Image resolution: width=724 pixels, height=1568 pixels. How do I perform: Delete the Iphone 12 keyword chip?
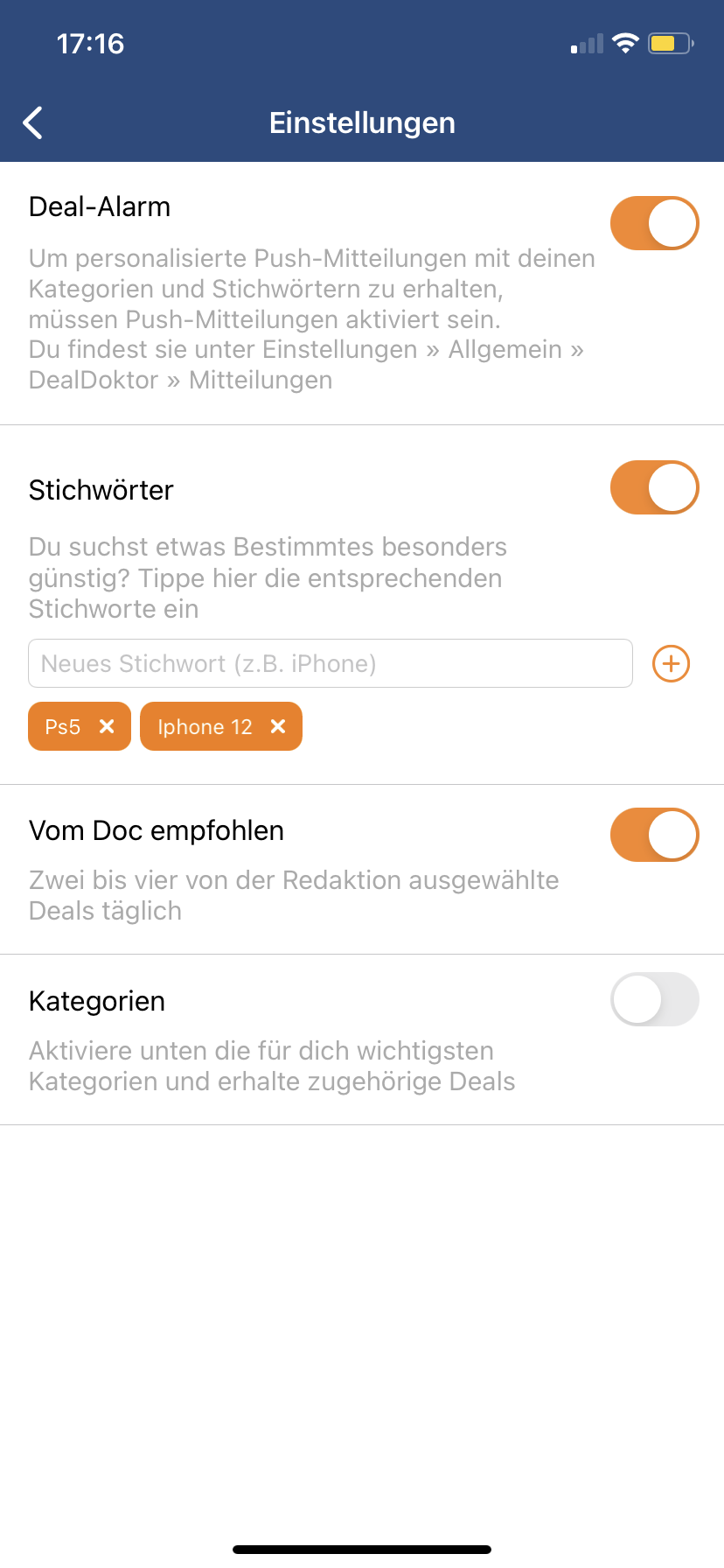pos(278,726)
